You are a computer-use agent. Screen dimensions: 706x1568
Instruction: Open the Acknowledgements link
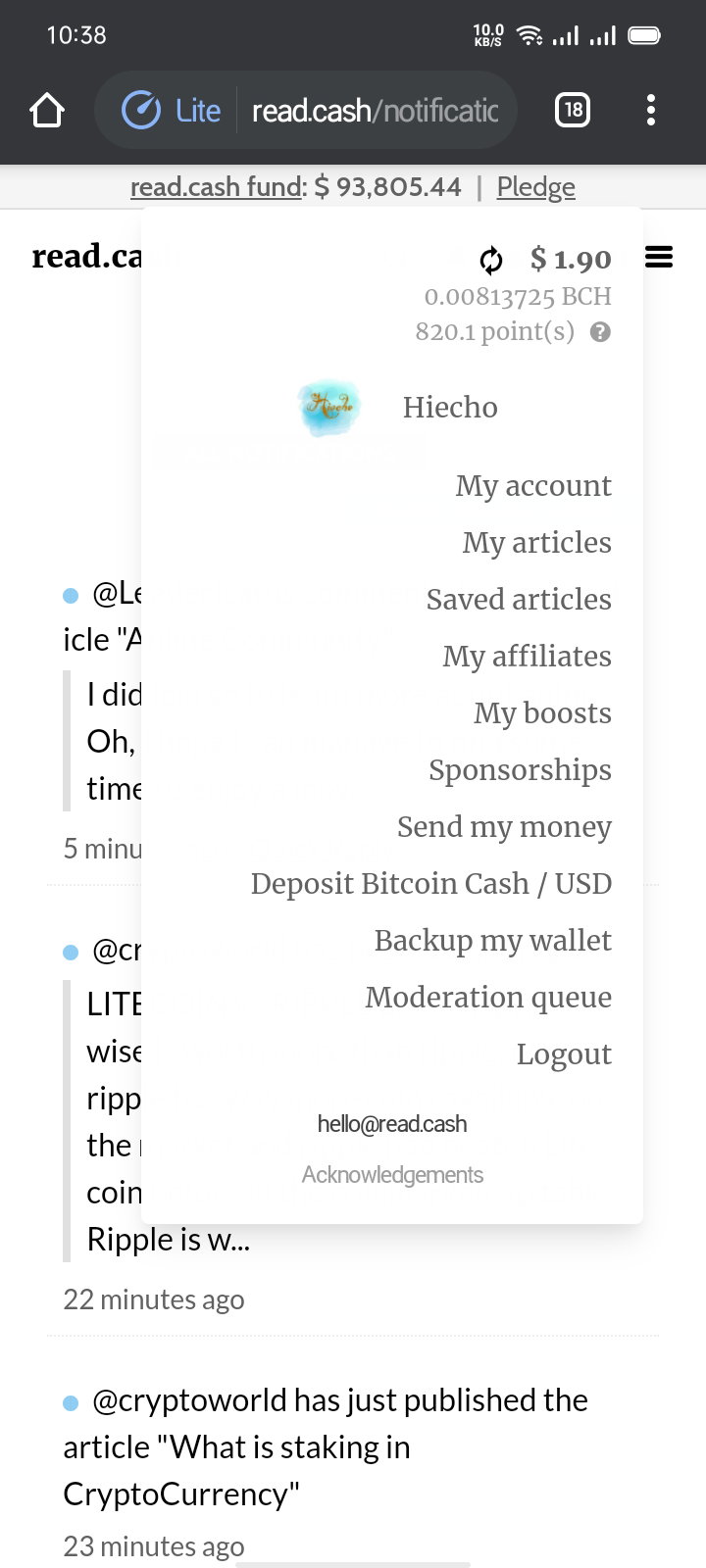(392, 1174)
